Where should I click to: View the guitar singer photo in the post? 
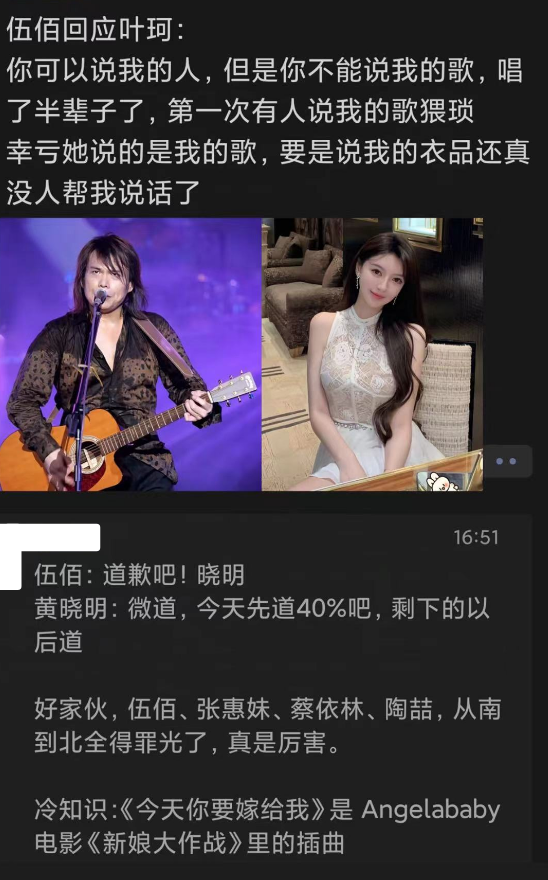click(x=130, y=354)
